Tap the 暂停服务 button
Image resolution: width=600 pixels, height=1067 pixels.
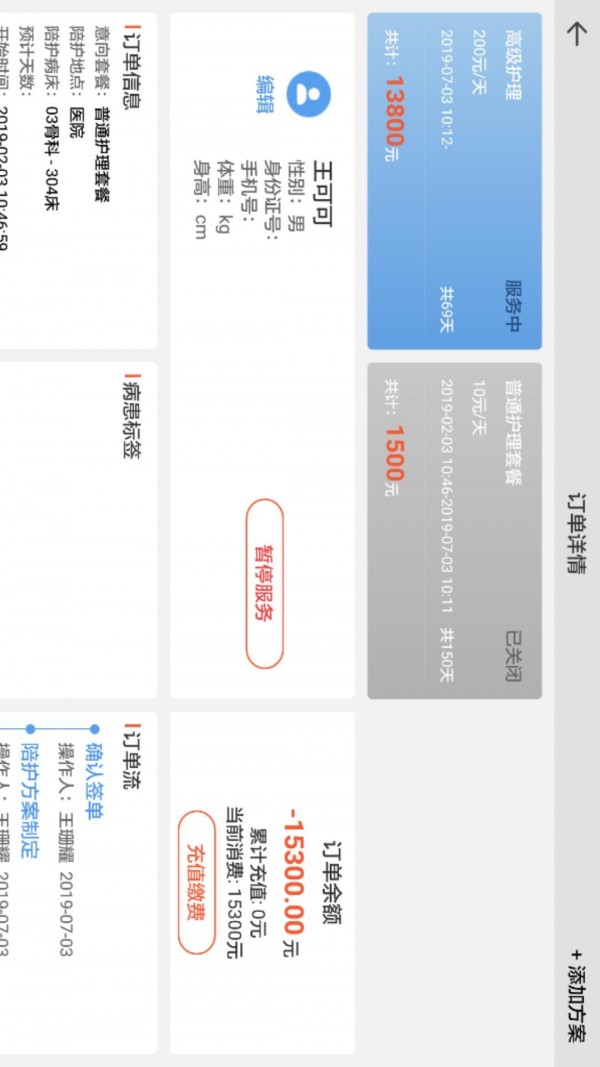[x=265, y=584]
